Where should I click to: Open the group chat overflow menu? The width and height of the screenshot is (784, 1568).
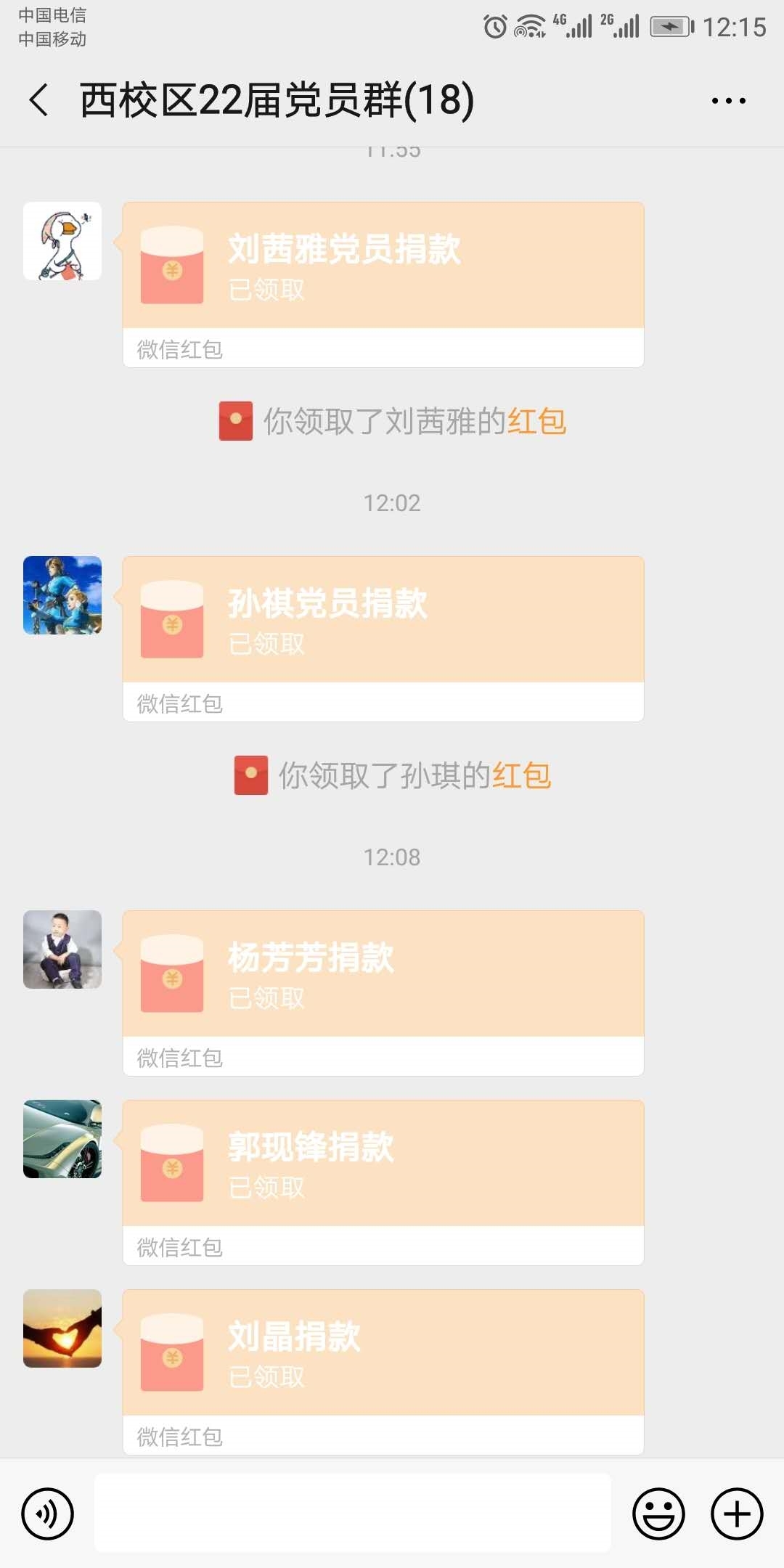point(728,101)
